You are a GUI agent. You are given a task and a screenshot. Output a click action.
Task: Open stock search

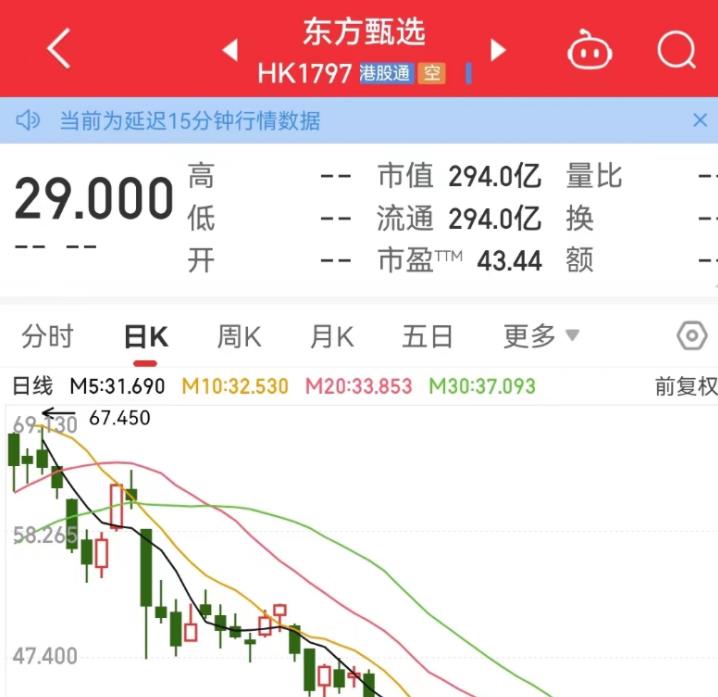pyautogui.click(x=676, y=49)
